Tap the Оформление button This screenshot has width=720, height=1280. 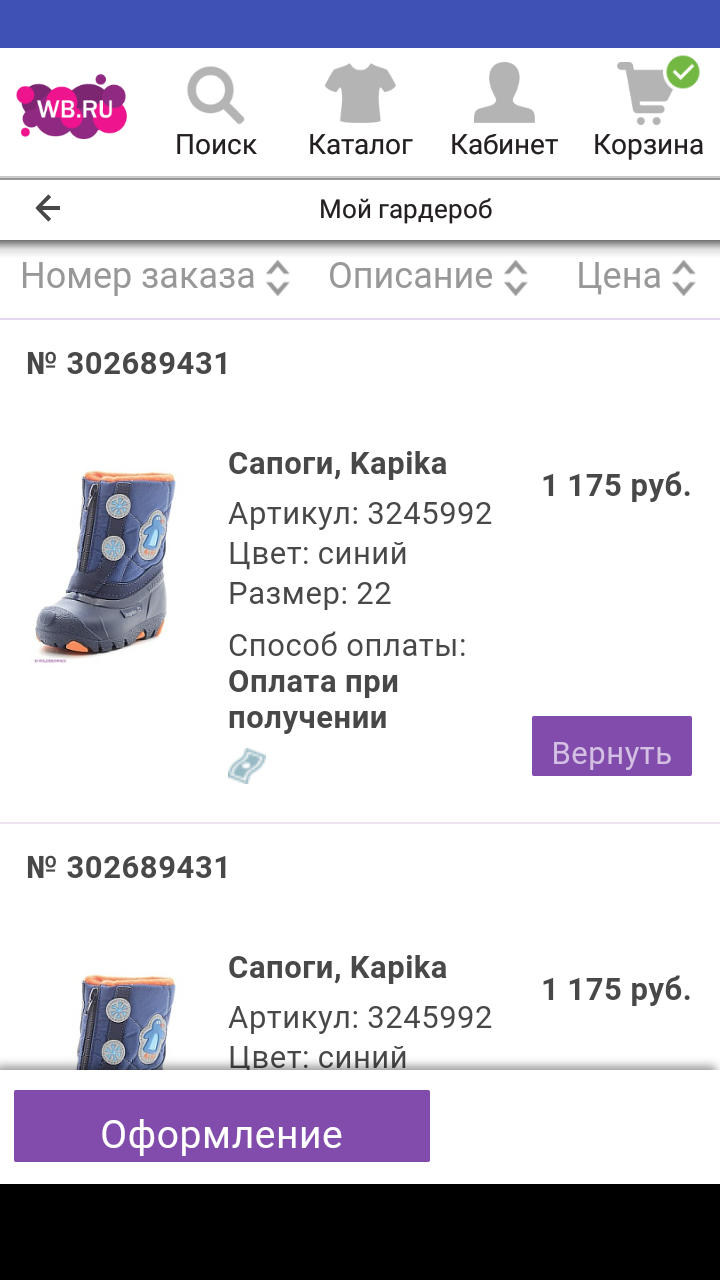pyautogui.click(x=222, y=1127)
